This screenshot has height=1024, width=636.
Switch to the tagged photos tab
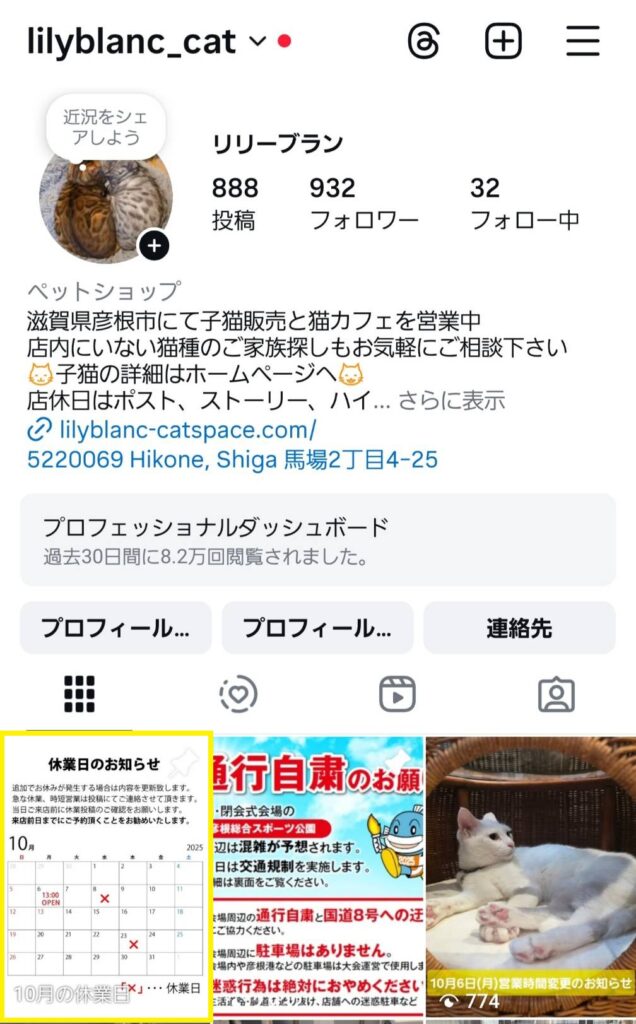(556, 693)
